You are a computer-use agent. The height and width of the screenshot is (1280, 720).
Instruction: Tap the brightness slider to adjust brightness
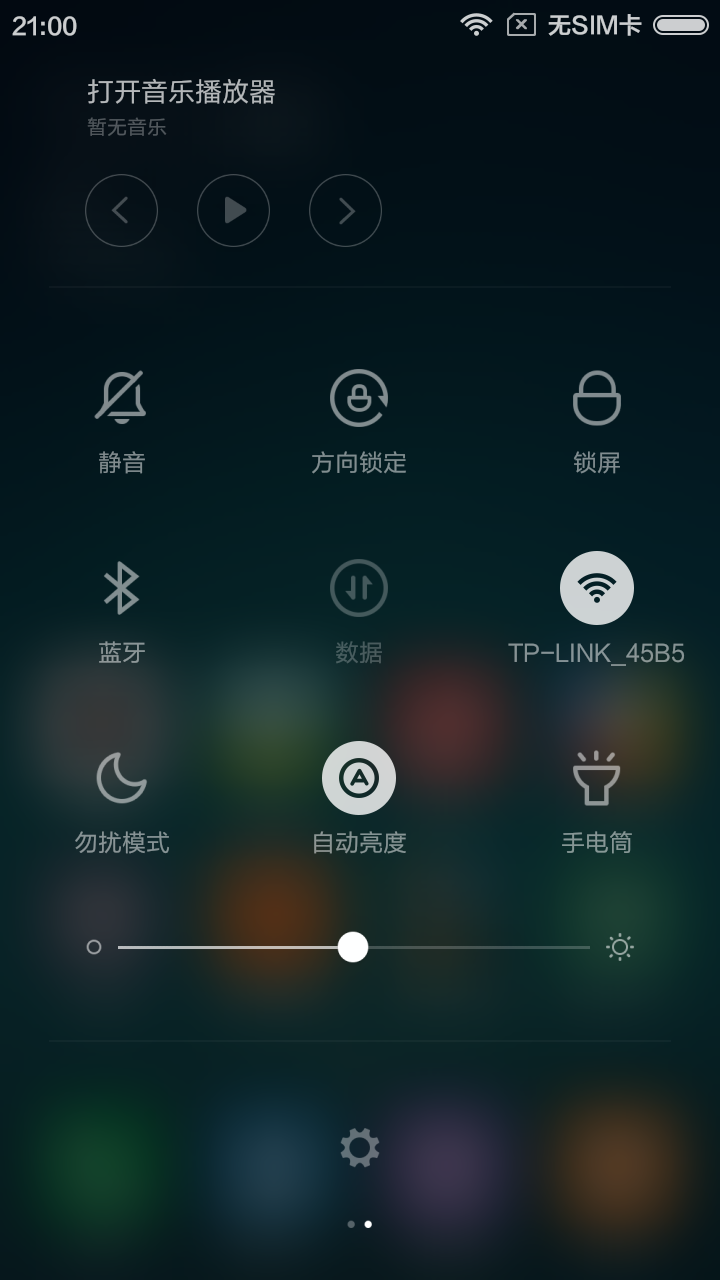[x=354, y=947]
